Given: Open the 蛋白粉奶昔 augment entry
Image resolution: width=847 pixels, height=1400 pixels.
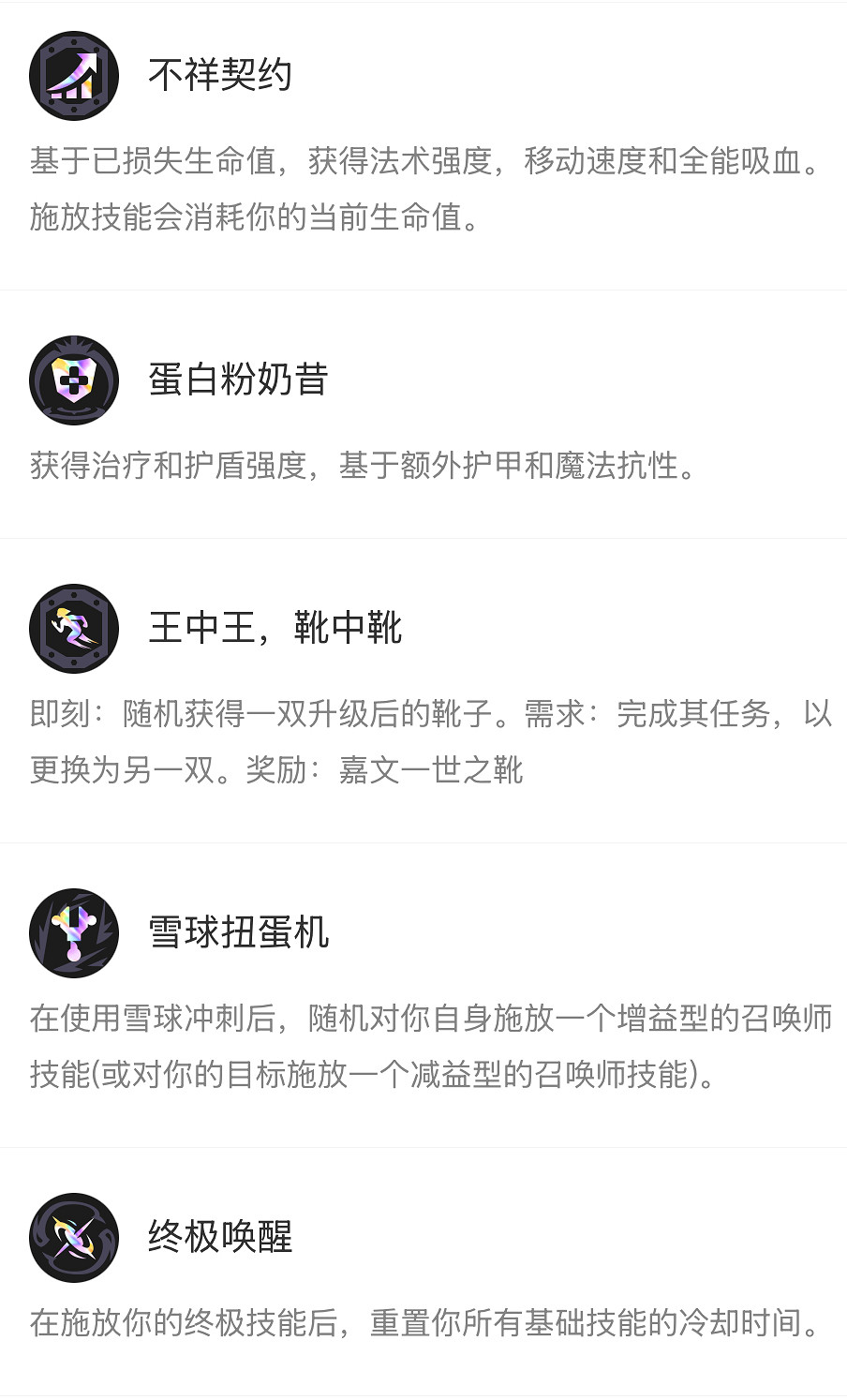Looking at the screenshot, I should [239, 380].
